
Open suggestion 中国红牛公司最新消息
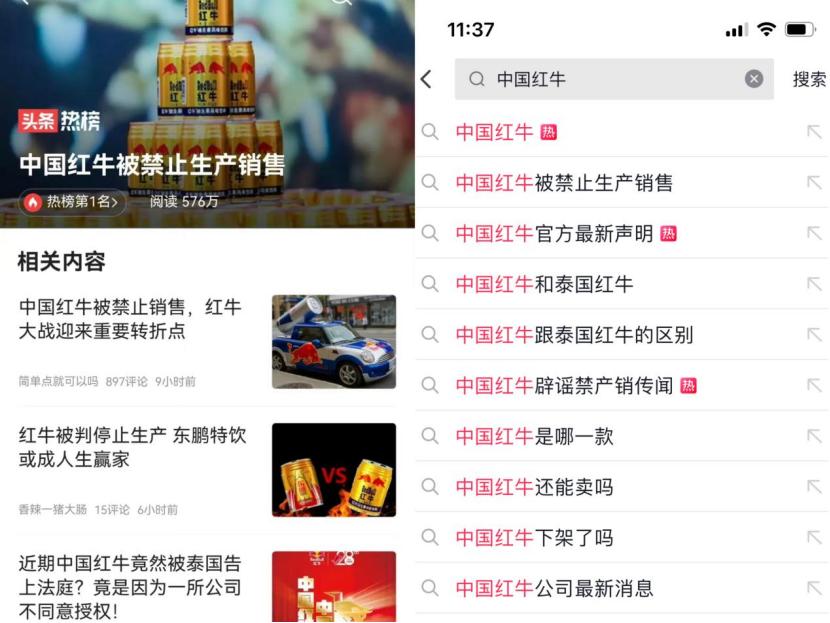(x=554, y=588)
